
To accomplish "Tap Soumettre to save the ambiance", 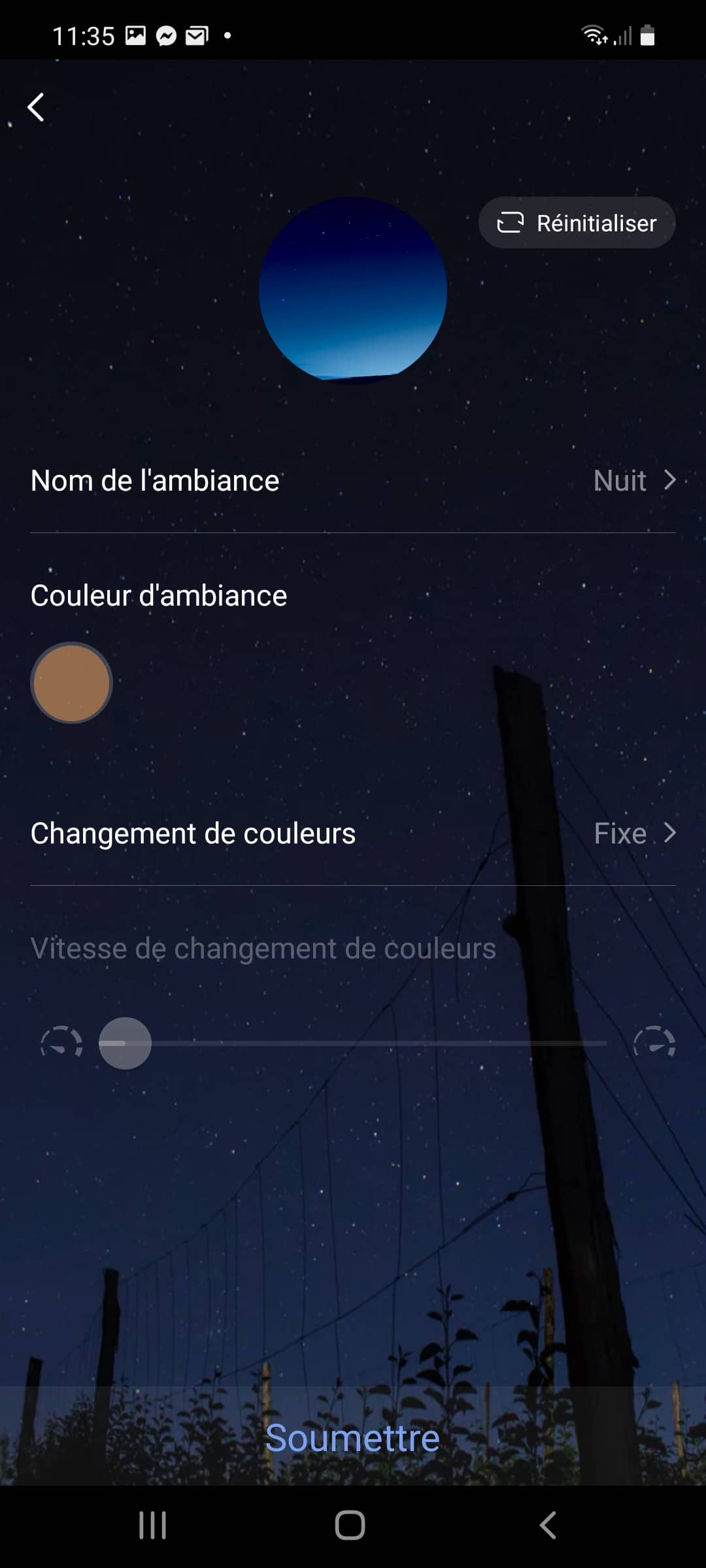I will (x=353, y=1439).
